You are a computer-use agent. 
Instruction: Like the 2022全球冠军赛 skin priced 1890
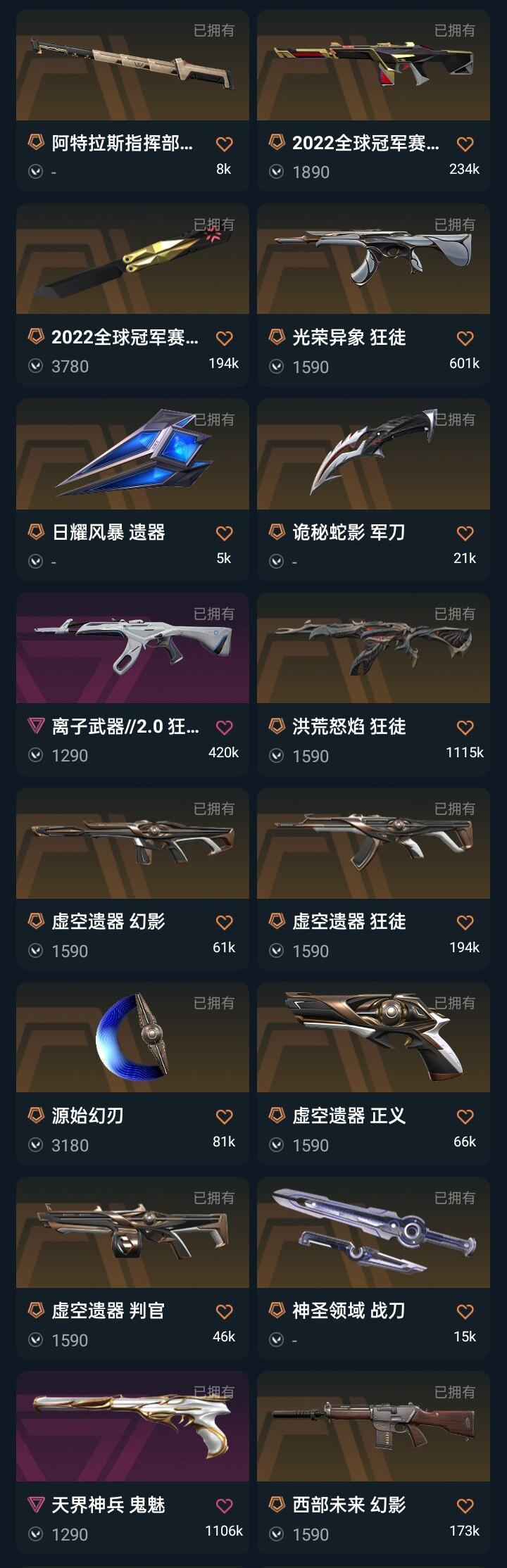tap(465, 144)
